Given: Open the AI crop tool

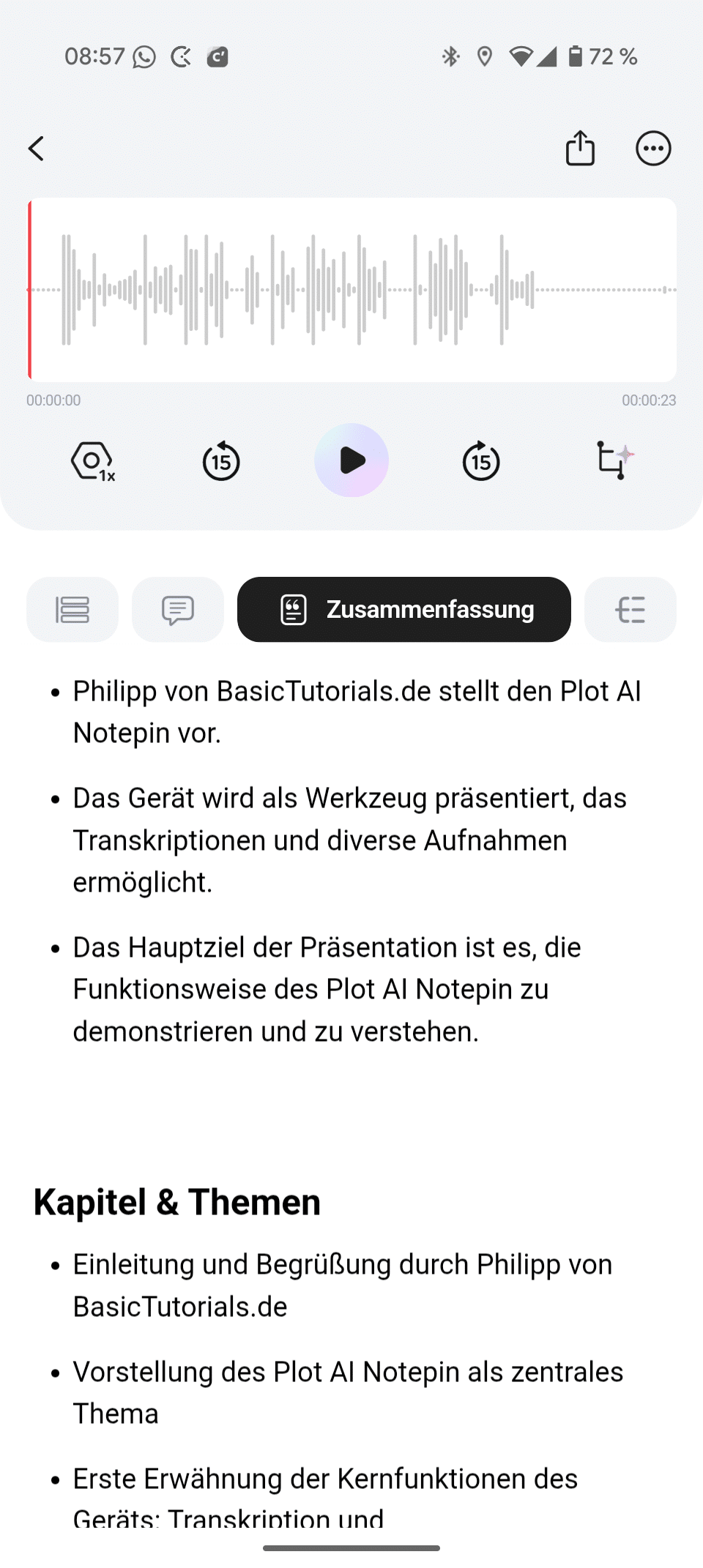Looking at the screenshot, I should coord(614,460).
